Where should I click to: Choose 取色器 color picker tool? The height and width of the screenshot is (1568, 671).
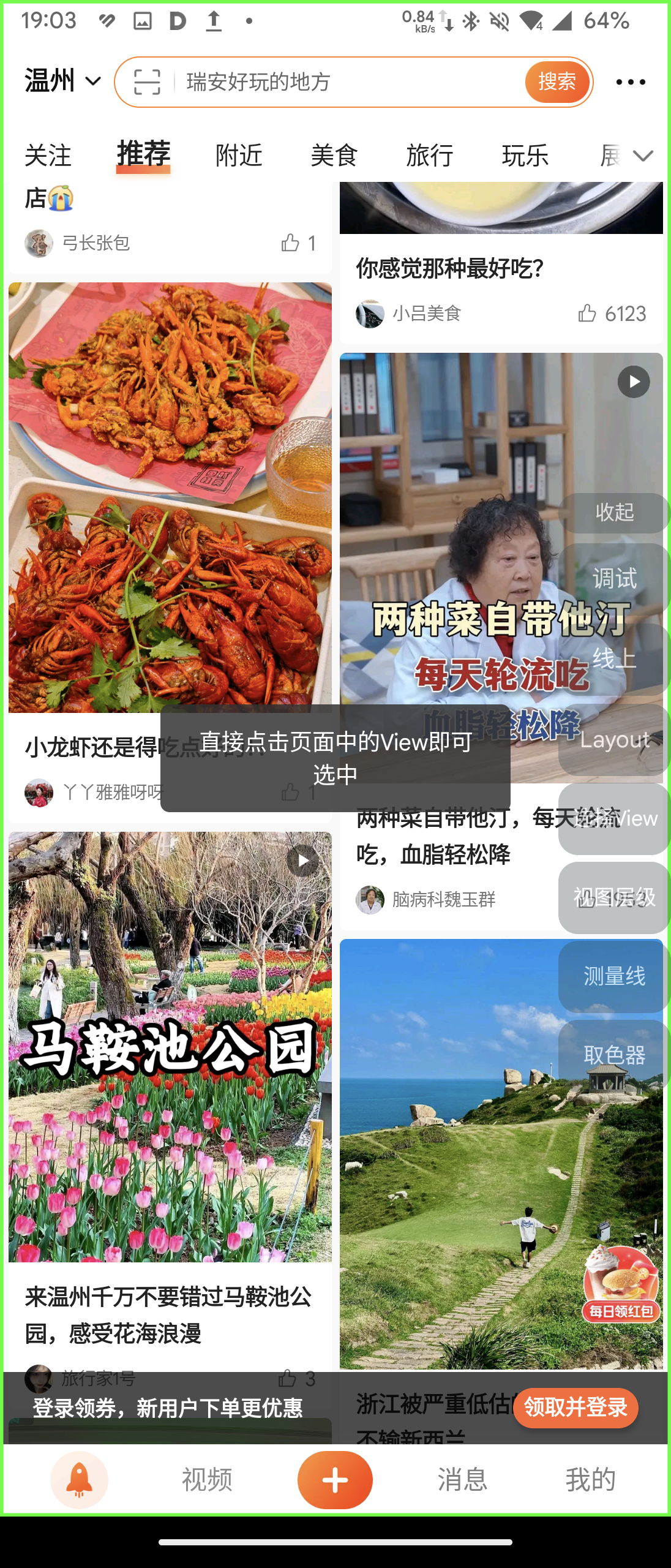coord(614,1055)
